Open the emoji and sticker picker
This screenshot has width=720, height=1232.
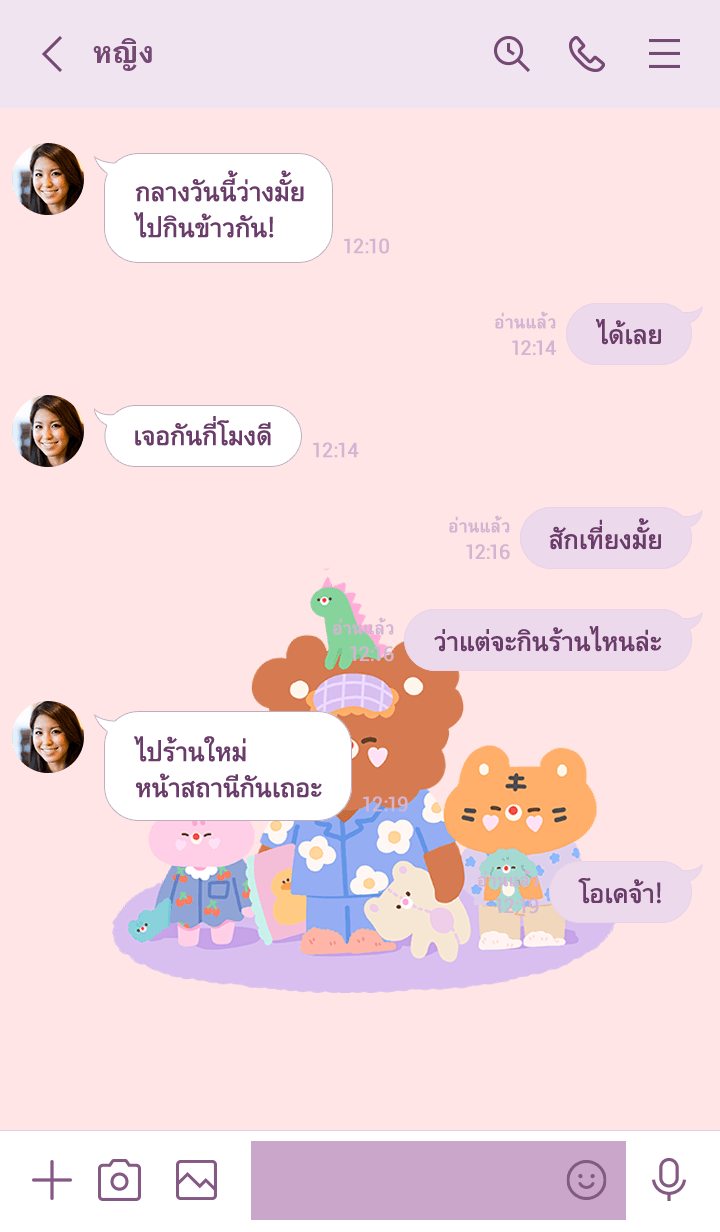coord(587,1180)
